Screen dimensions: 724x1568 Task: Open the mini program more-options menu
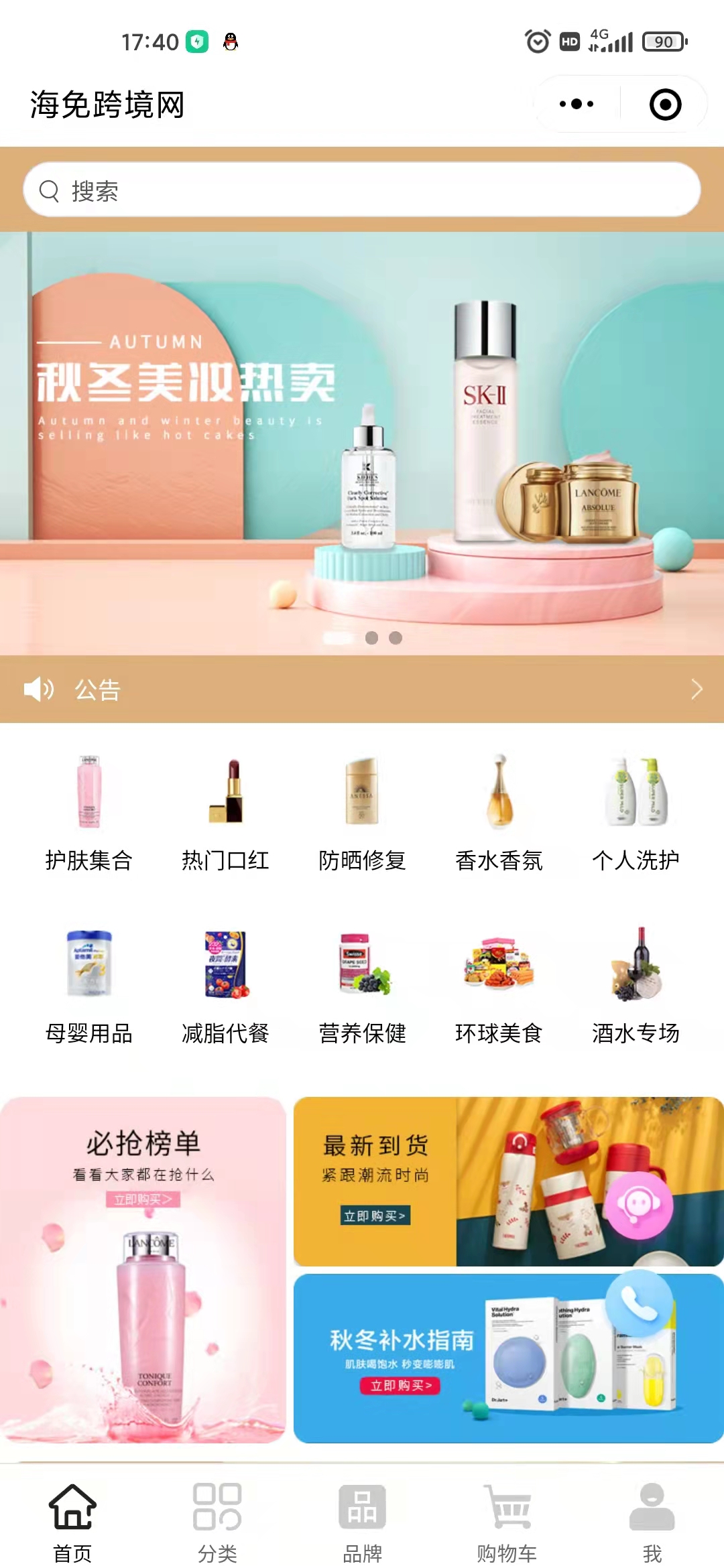pos(577,105)
